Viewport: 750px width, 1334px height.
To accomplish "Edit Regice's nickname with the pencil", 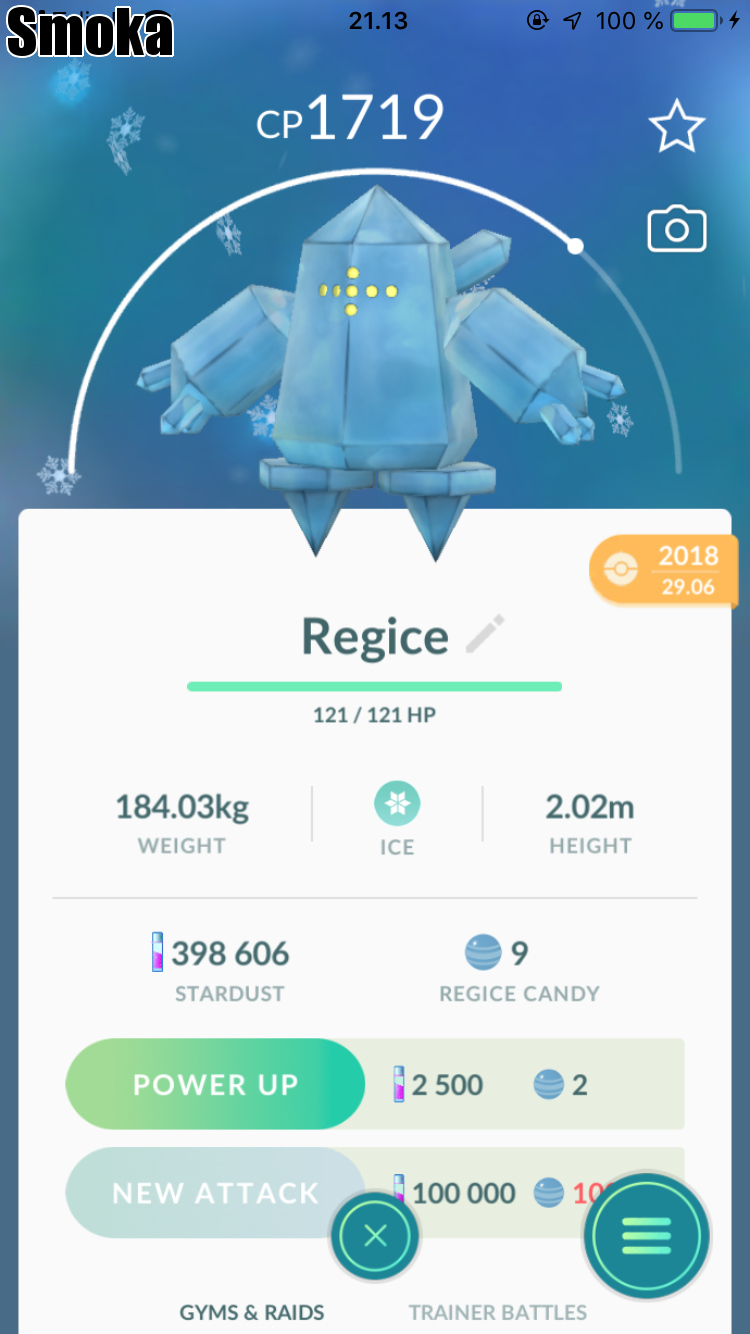I will click(x=485, y=635).
